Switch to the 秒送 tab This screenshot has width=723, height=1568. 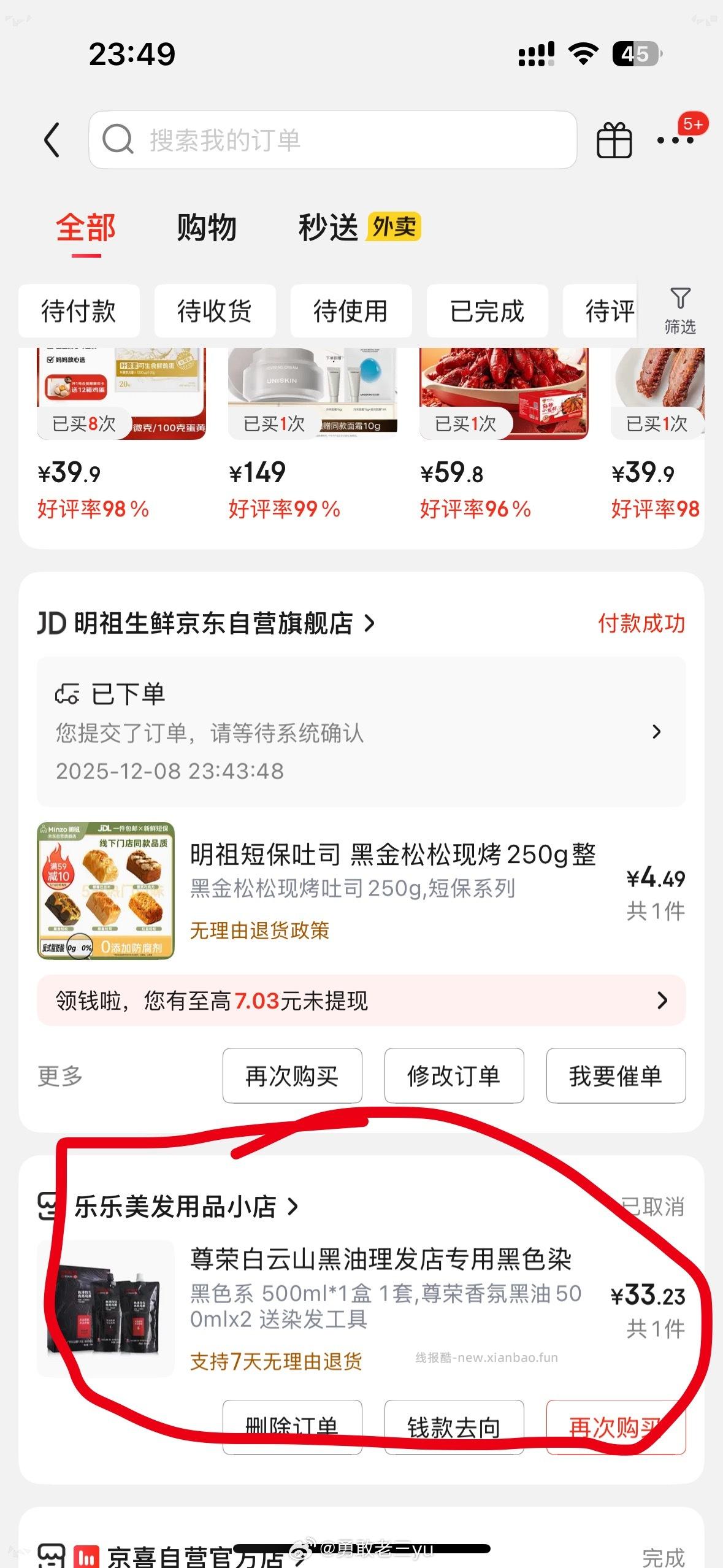tap(328, 227)
